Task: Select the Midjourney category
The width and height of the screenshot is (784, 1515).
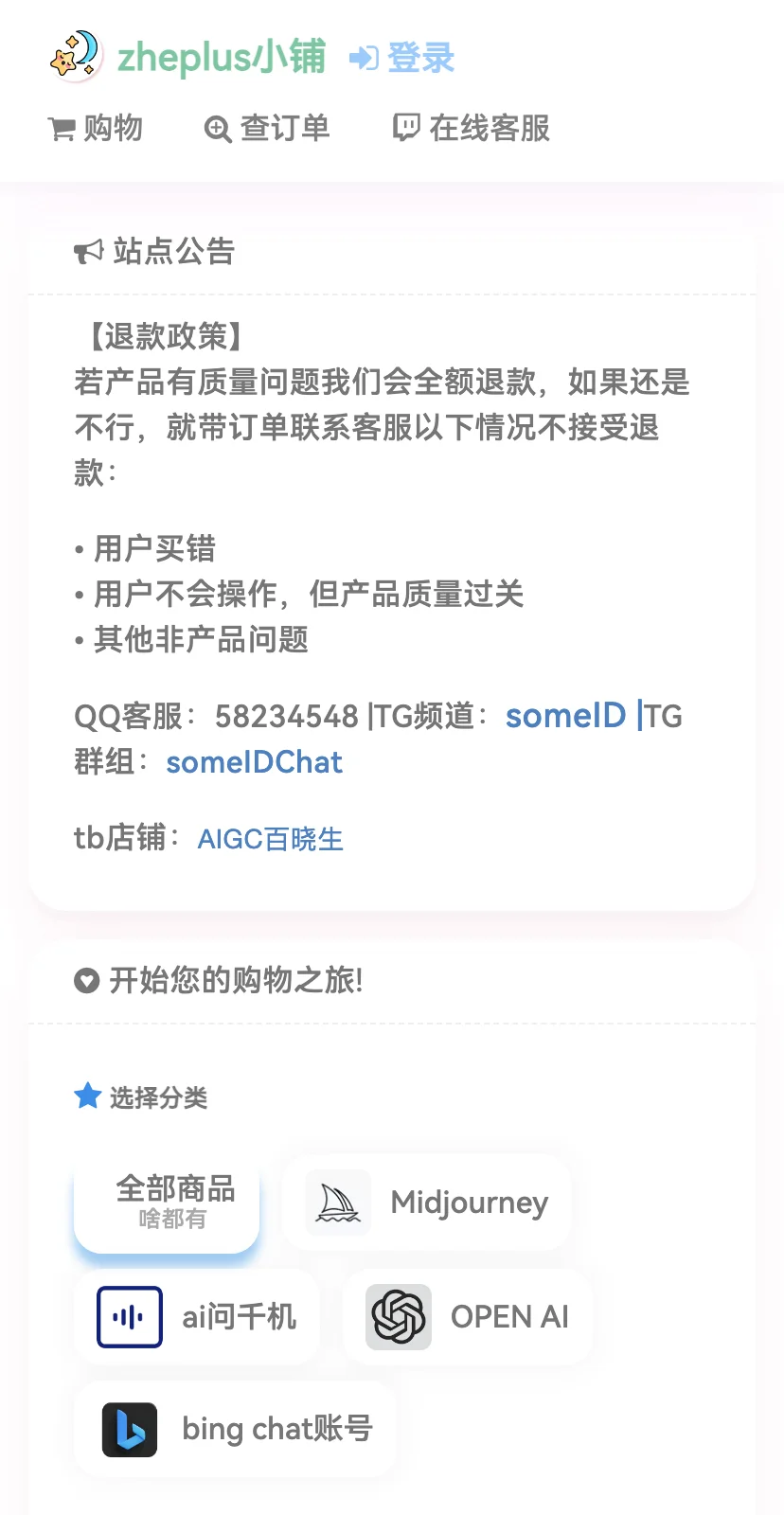Action: pyautogui.click(x=428, y=1203)
